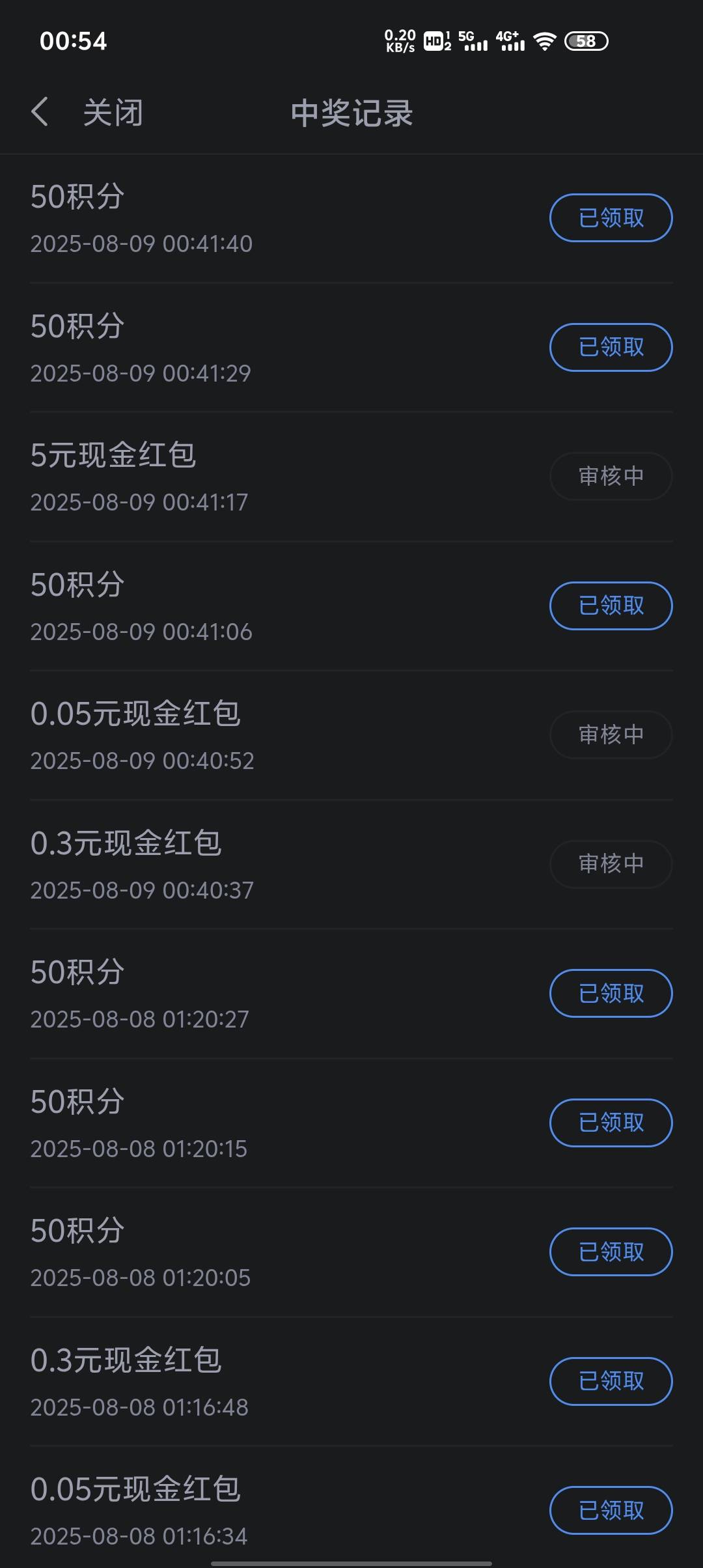703x1568 pixels.
Task: Tap 关闭 to close the page
Action: click(113, 113)
